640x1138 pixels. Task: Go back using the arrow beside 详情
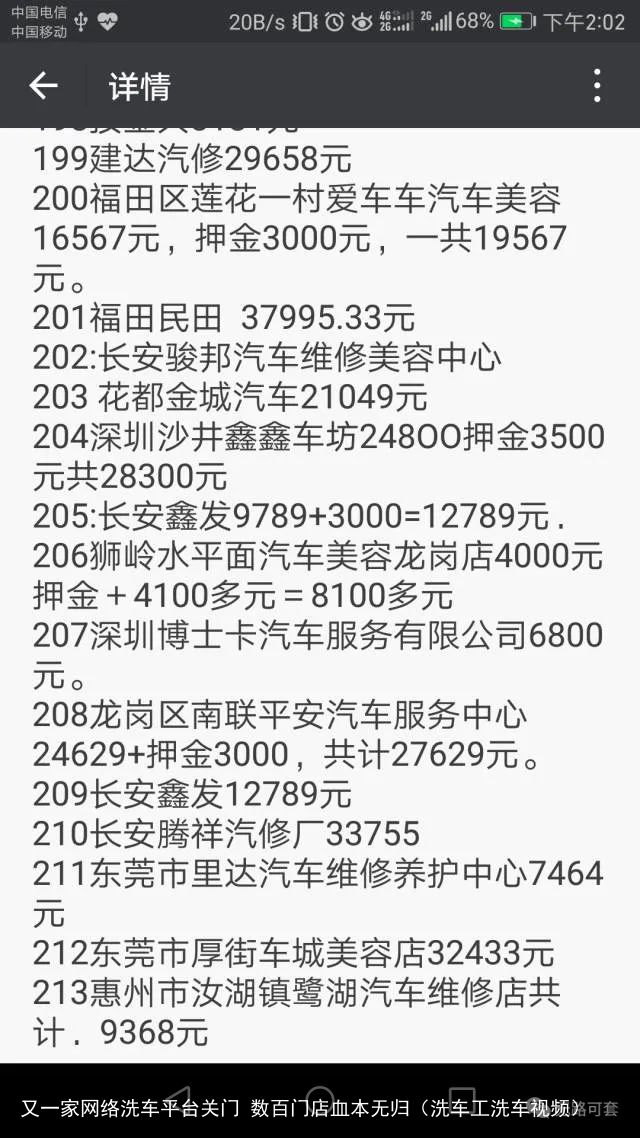pyautogui.click(x=43, y=86)
